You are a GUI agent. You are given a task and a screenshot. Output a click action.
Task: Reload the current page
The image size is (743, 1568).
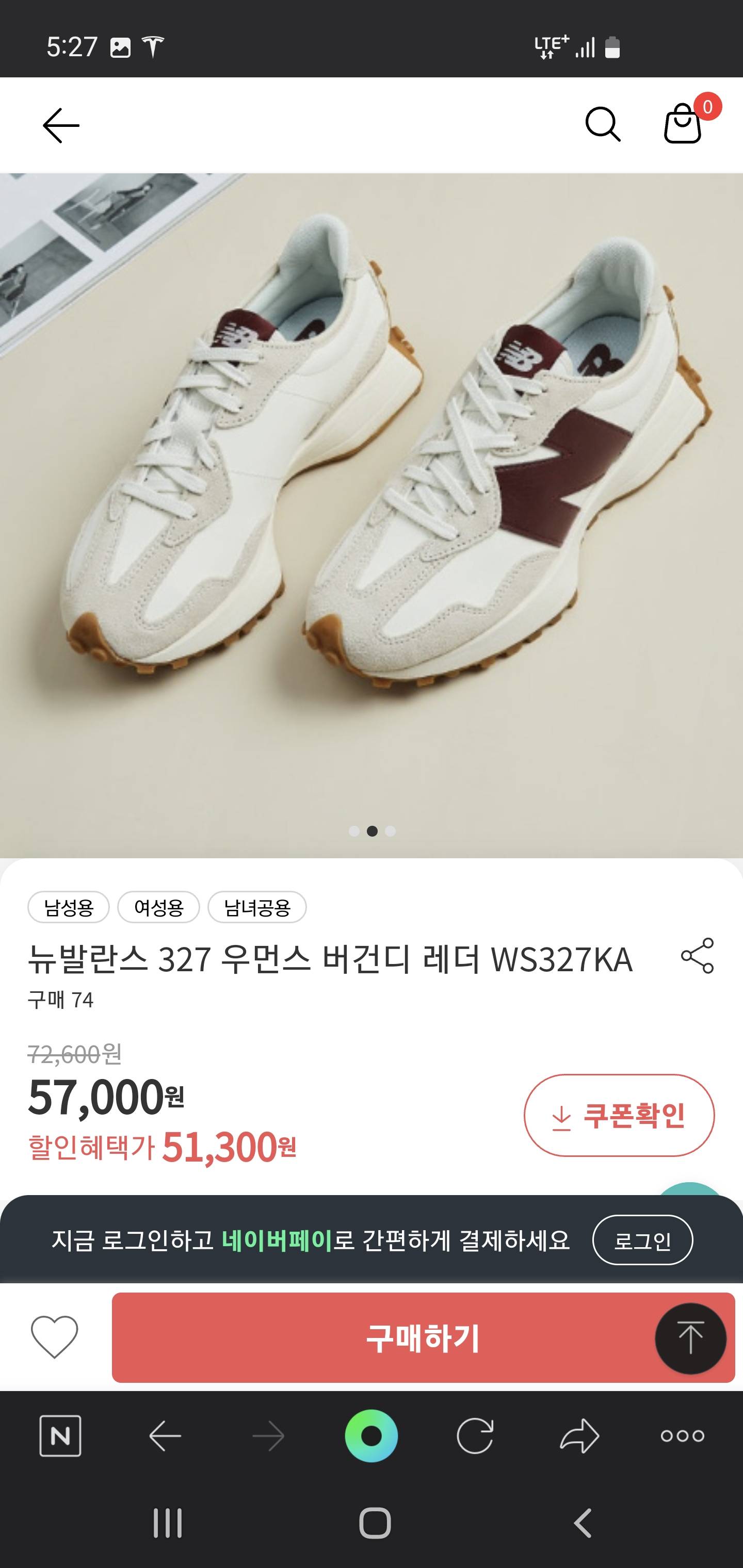tap(475, 1436)
